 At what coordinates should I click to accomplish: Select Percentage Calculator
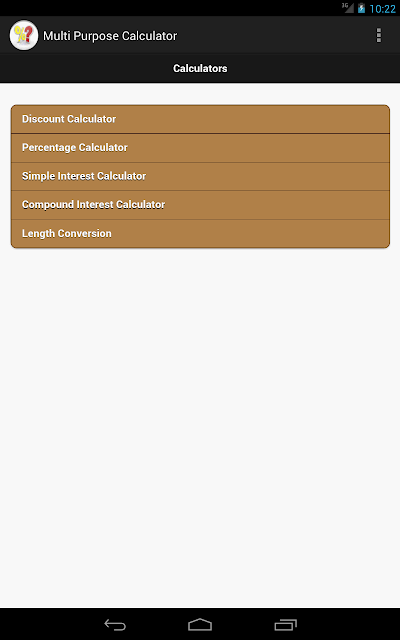(200, 148)
